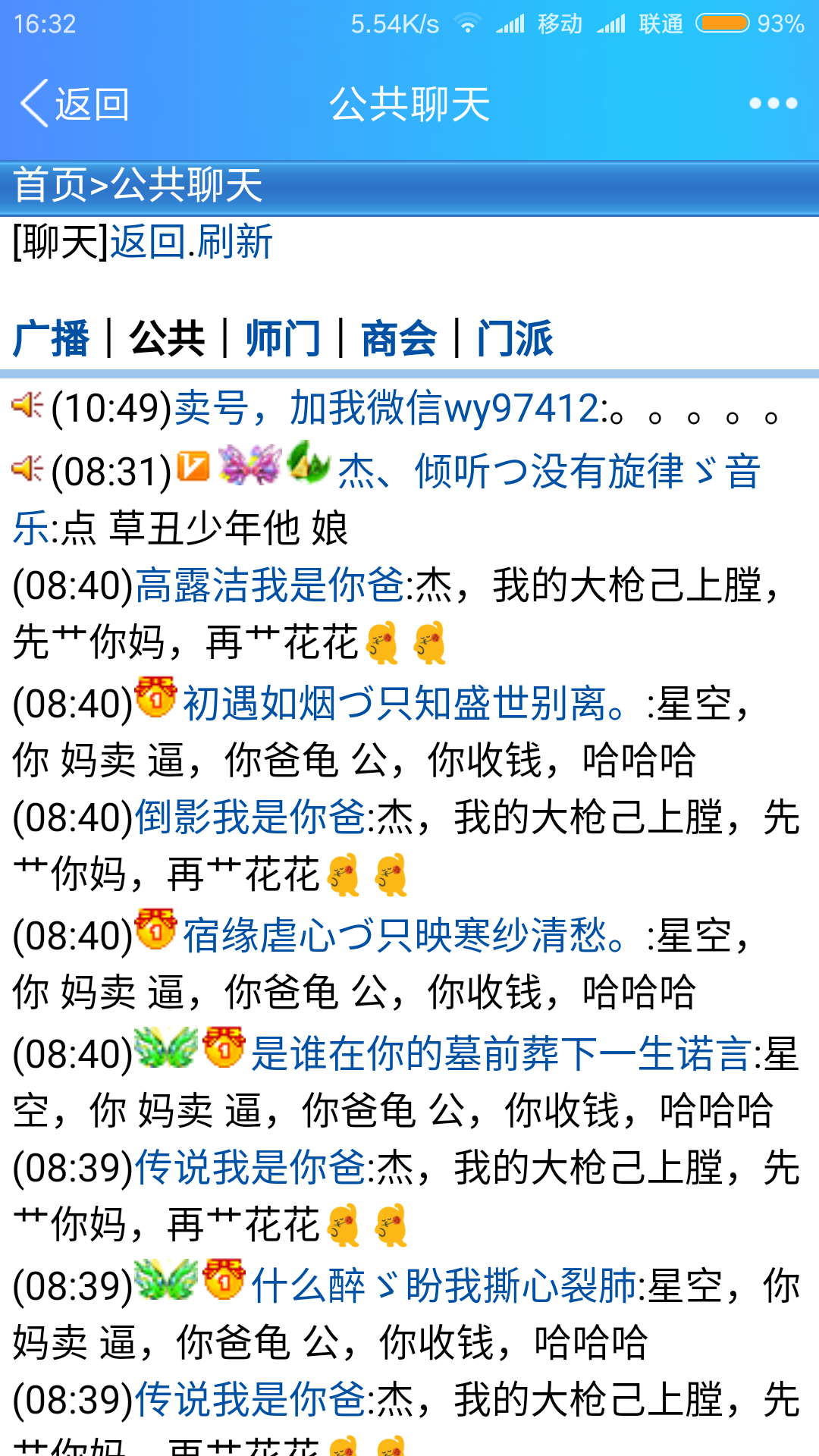Tap the 返回 link beside [聊天]
The height and width of the screenshot is (1456, 819).
[x=149, y=243]
